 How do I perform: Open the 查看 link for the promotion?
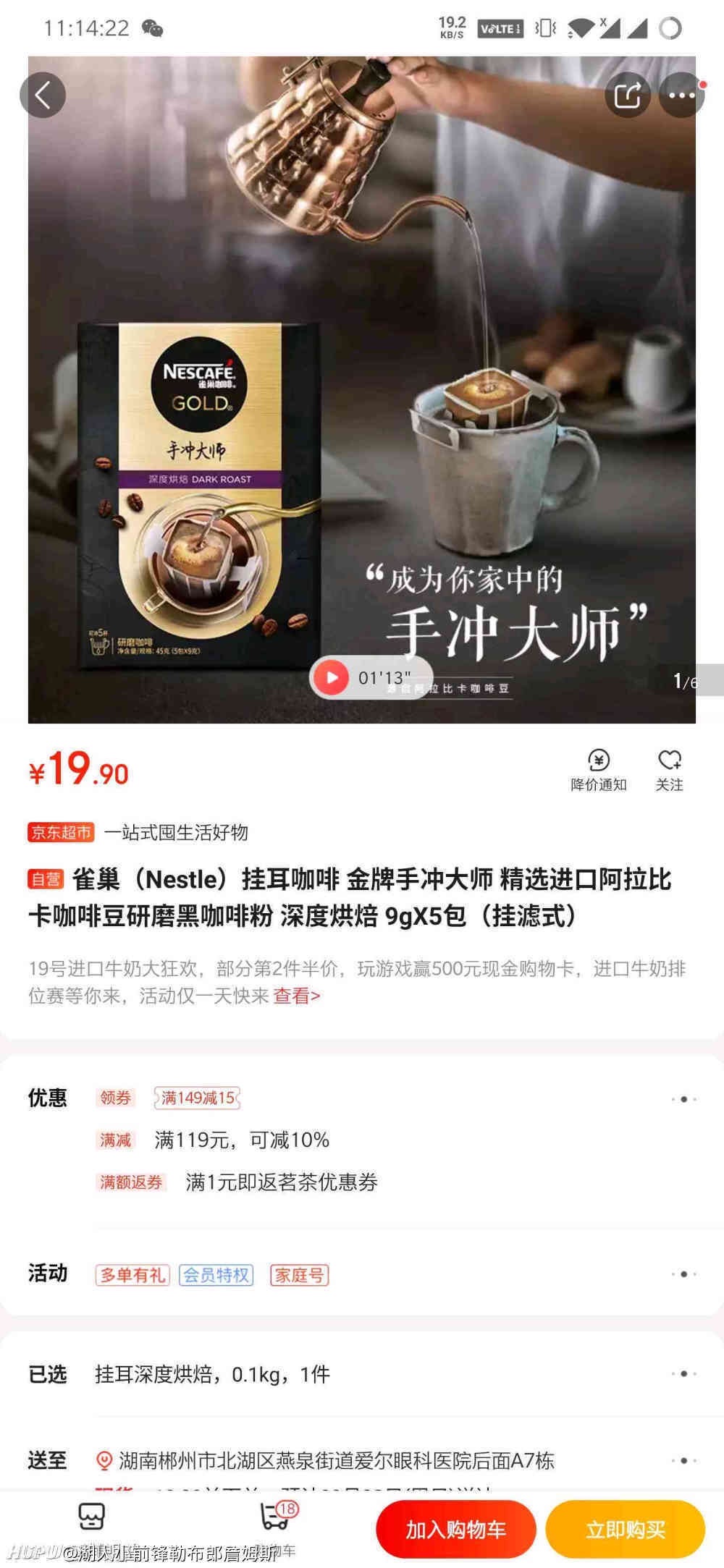click(x=296, y=996)
